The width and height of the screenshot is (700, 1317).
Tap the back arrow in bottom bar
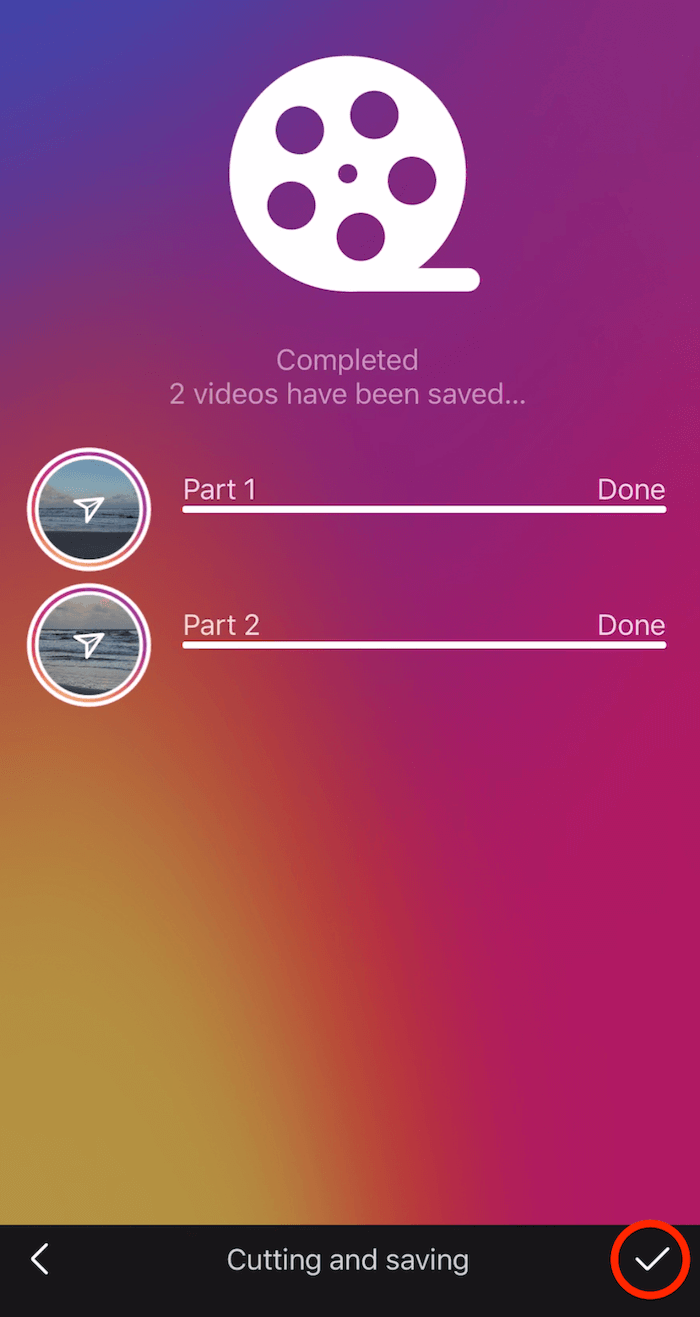tap(40, 1259)
